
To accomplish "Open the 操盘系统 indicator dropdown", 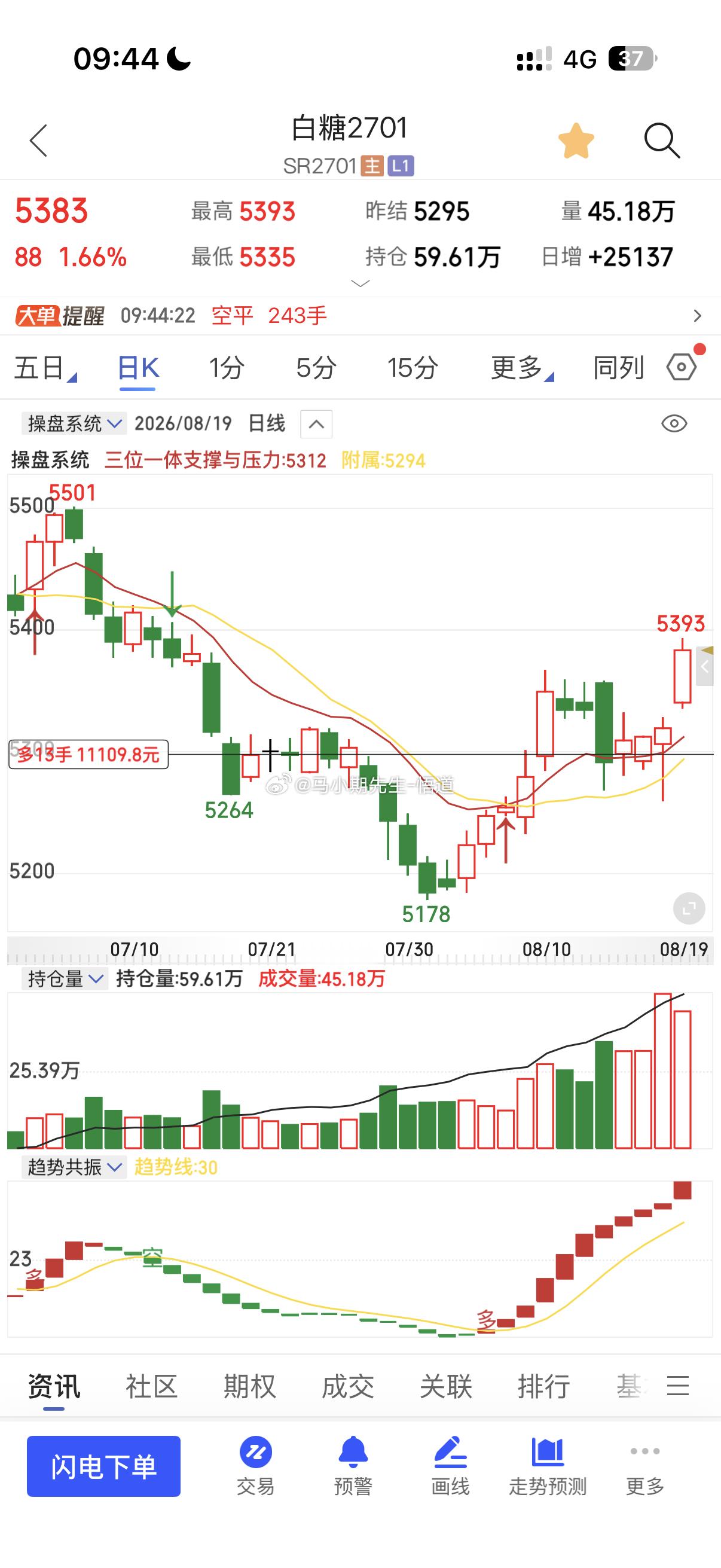I will click(74, 423).
